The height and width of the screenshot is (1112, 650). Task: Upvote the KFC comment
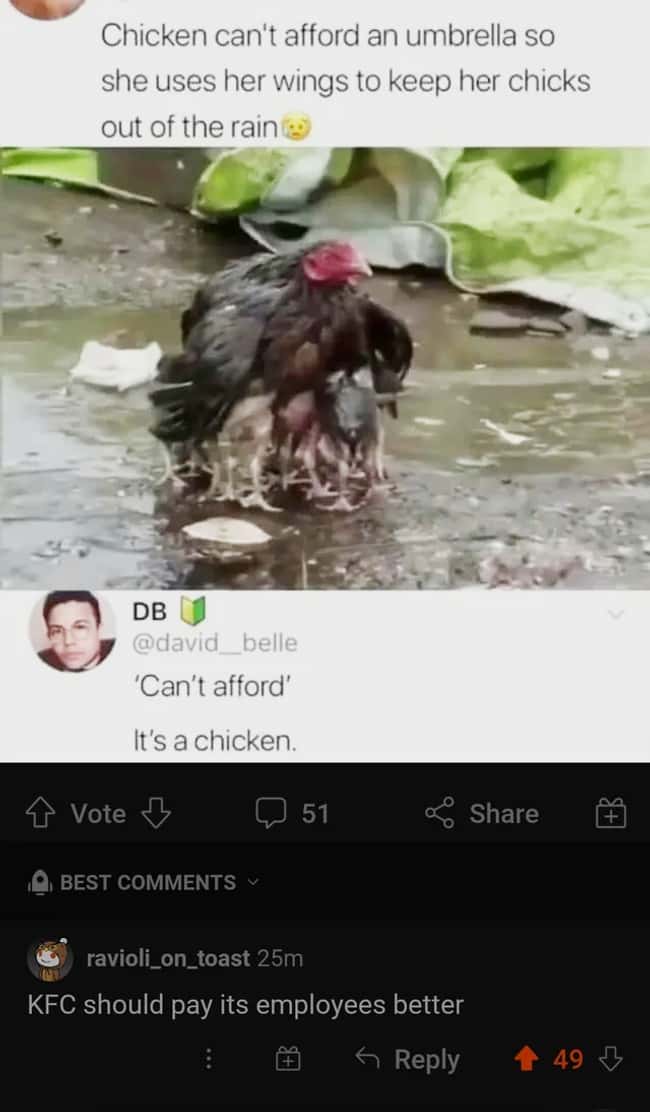[x=526, y=1060]
